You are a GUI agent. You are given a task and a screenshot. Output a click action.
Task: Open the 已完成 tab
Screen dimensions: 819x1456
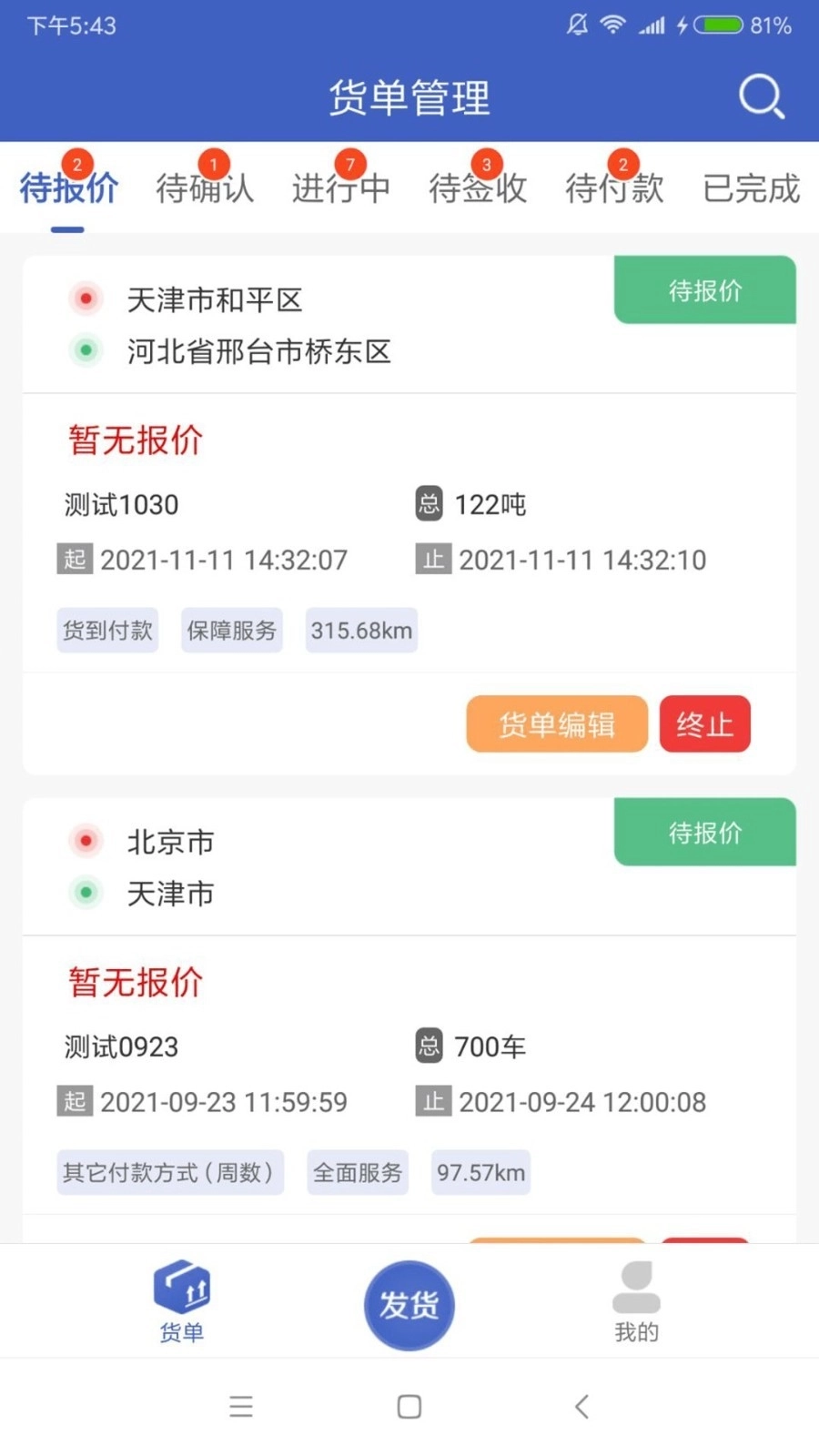pyautogui.click(x=749, y=187)
